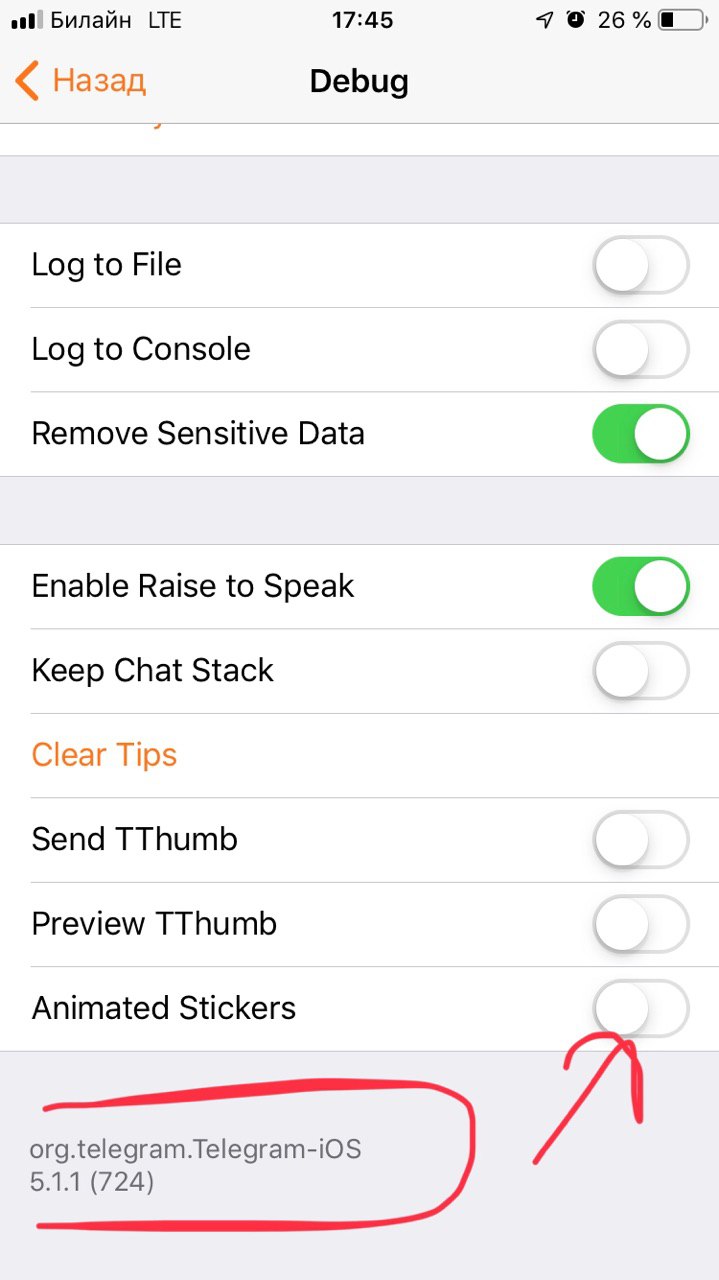Switch on Preview TThumb

[640, 923]
